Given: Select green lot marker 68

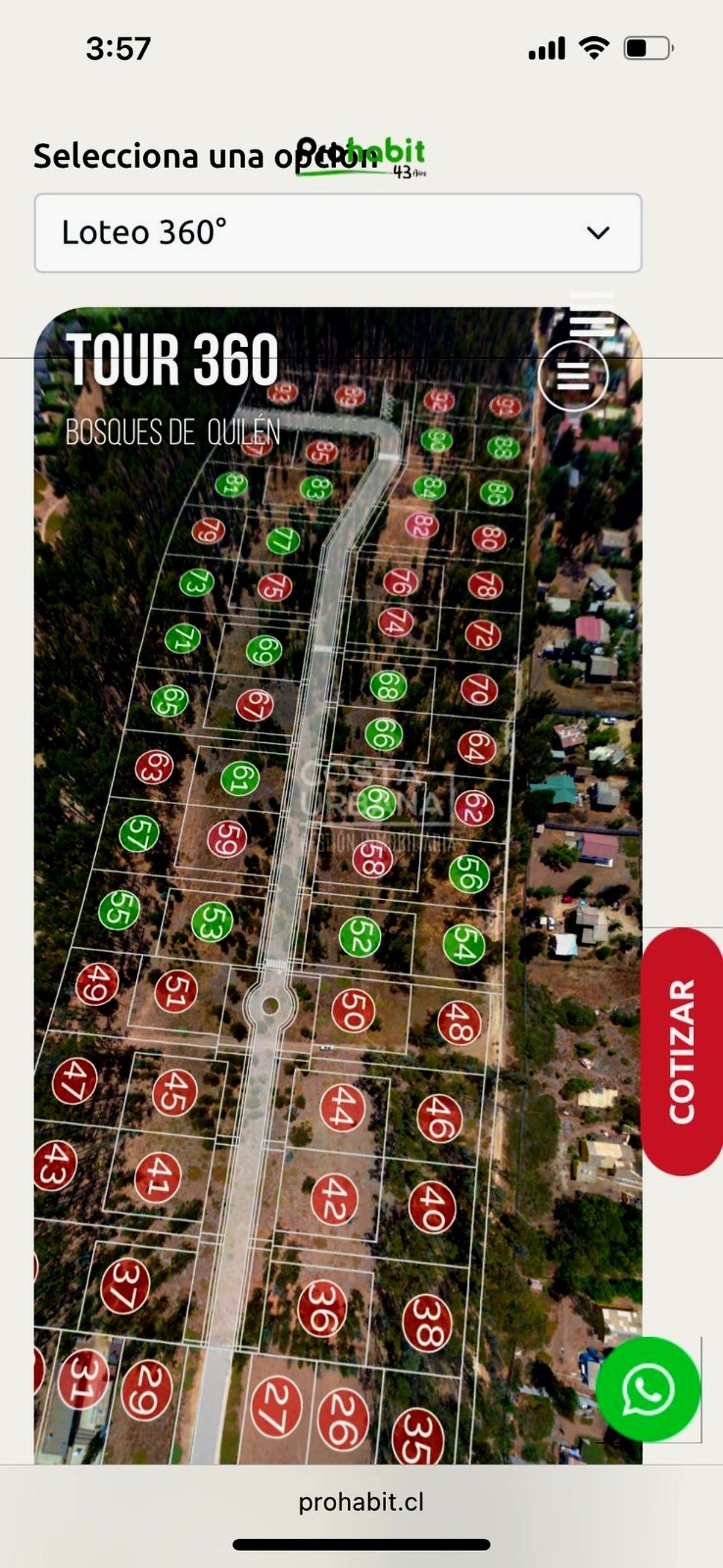Looking at the screenshot, I should tap(388, 685).
